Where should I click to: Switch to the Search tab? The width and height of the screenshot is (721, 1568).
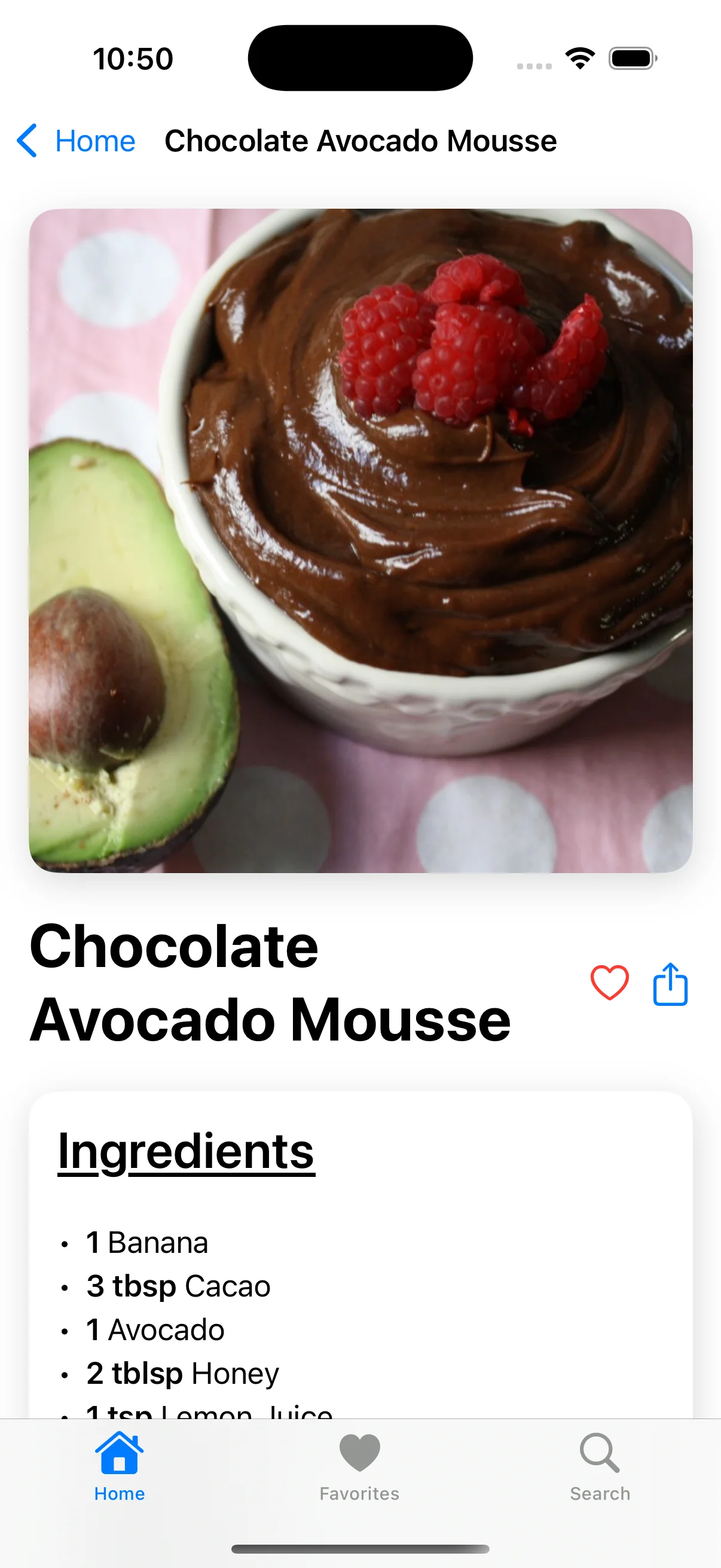pyautogui.click(x=599, y=1461)
